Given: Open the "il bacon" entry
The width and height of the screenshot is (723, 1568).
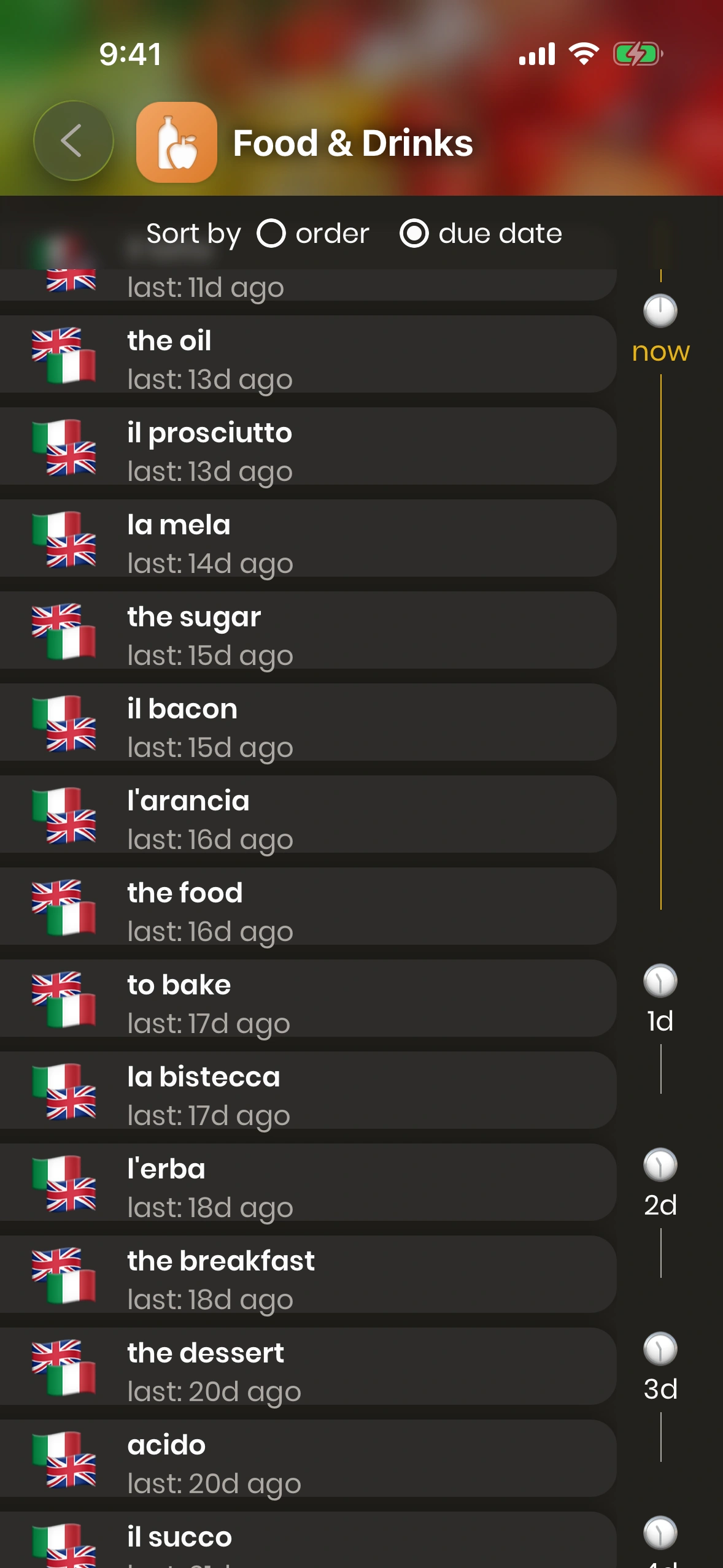Looking at the screenshot, I should [307, 723].
